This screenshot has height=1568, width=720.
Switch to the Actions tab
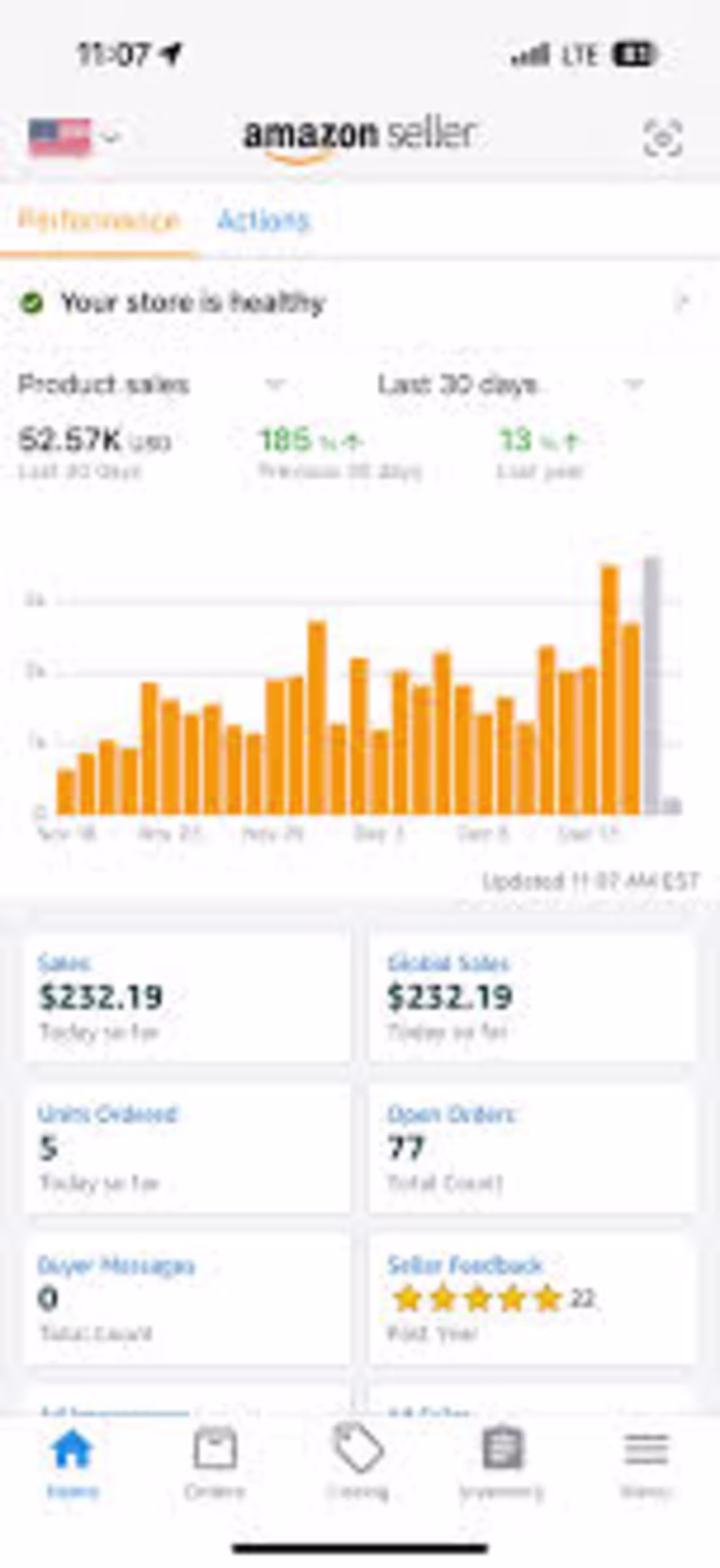pyautogui.click(x=263, y=220)
